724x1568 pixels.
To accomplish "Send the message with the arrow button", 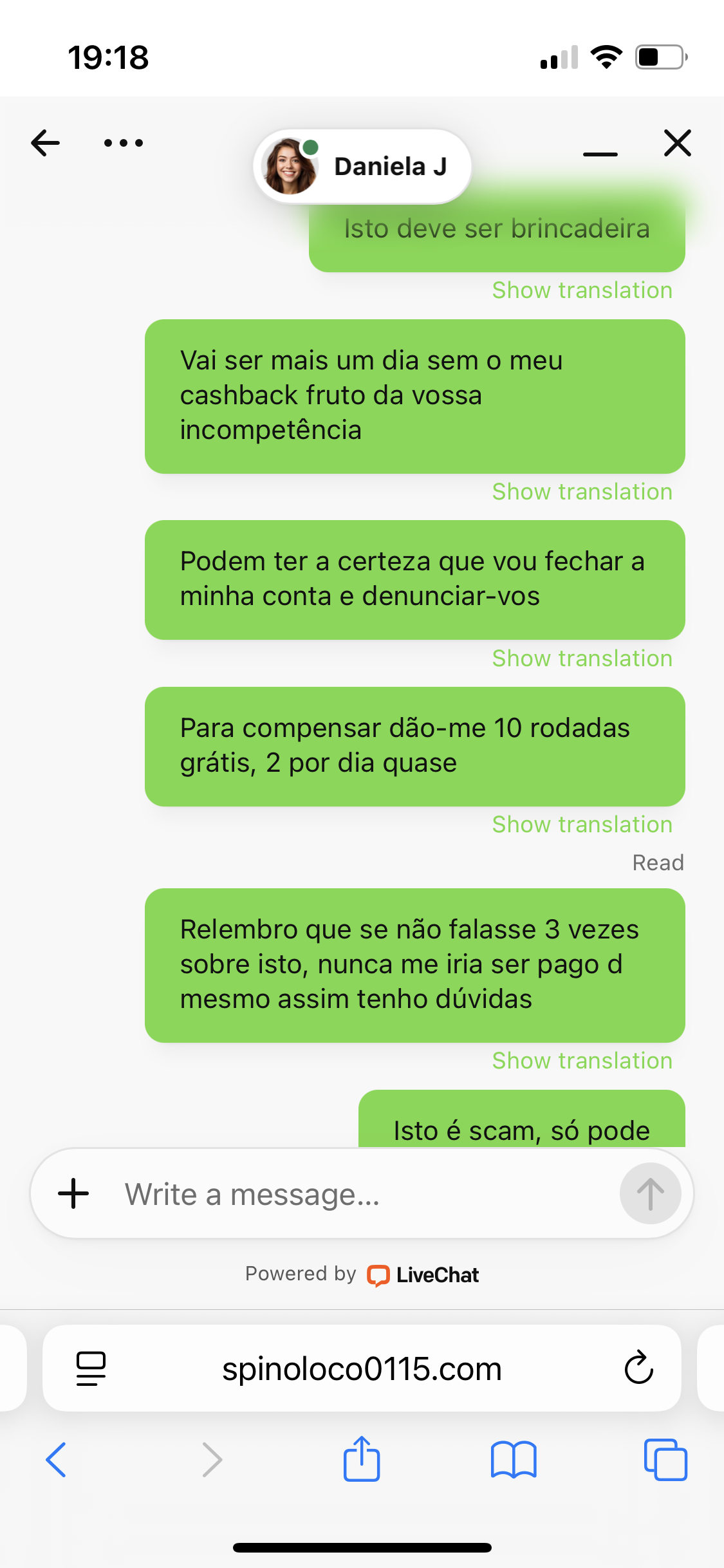I will point(650,1193).
